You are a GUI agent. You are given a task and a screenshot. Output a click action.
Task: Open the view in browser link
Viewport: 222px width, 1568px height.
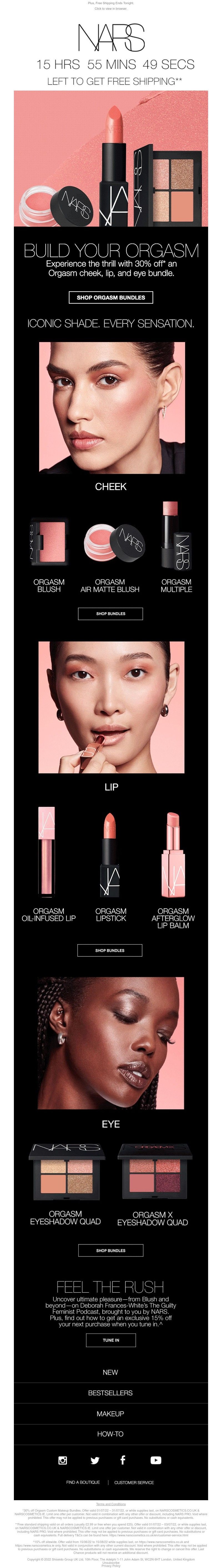tap(111, 9)
